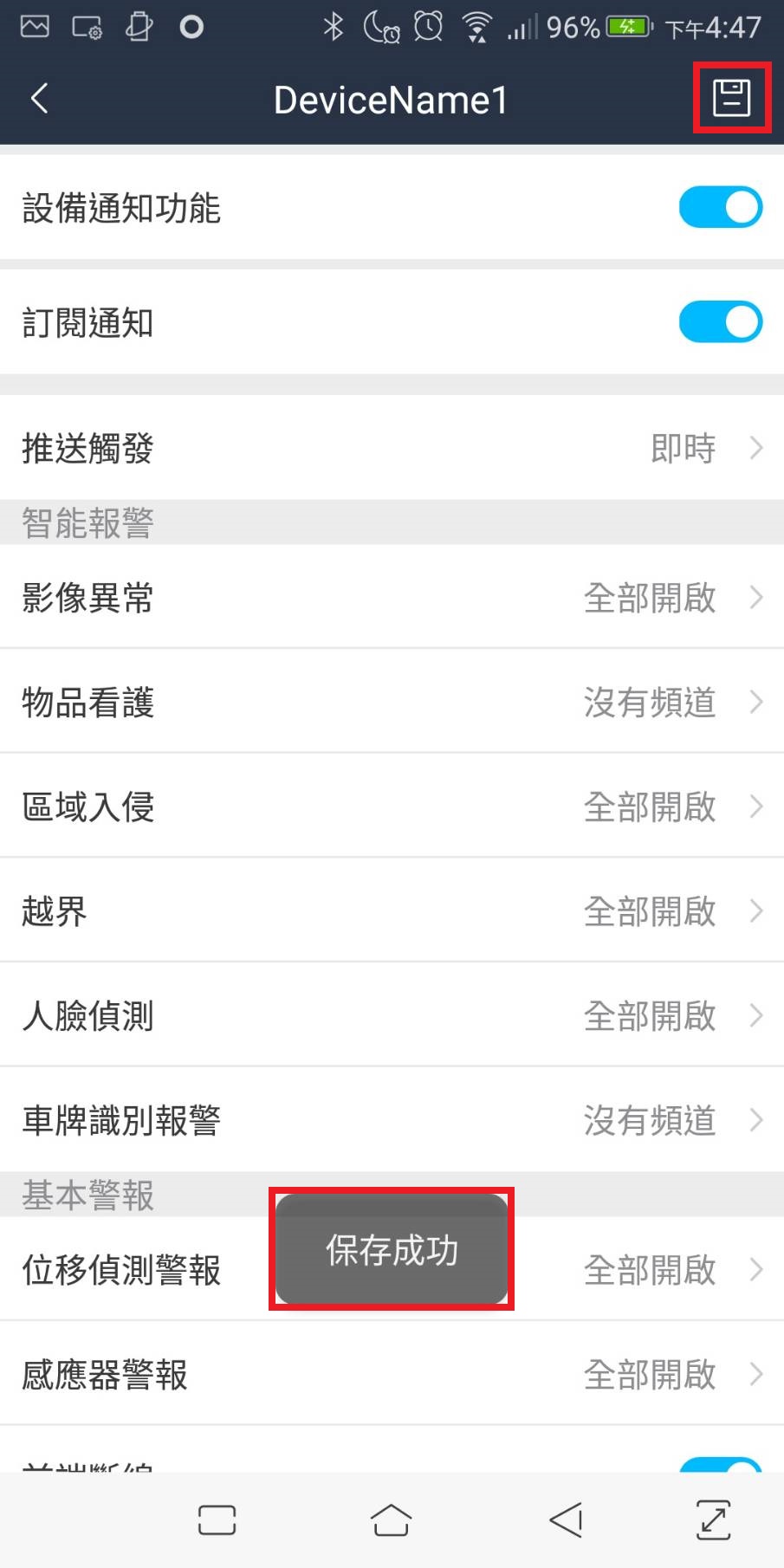Screen dimensions: 784x1568
Task: Open 區域入侵 alarm settings
Action: (x=392, y=807)
